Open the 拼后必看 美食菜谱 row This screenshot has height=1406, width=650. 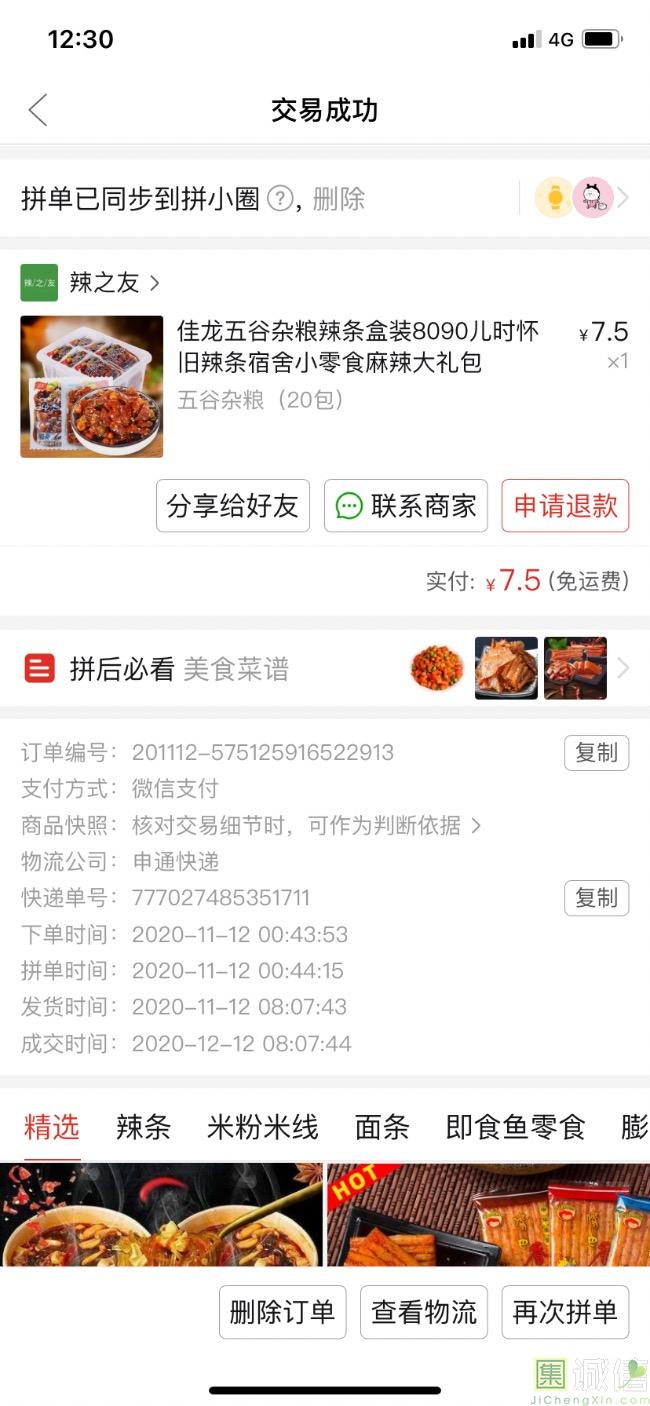coord(325,668)
